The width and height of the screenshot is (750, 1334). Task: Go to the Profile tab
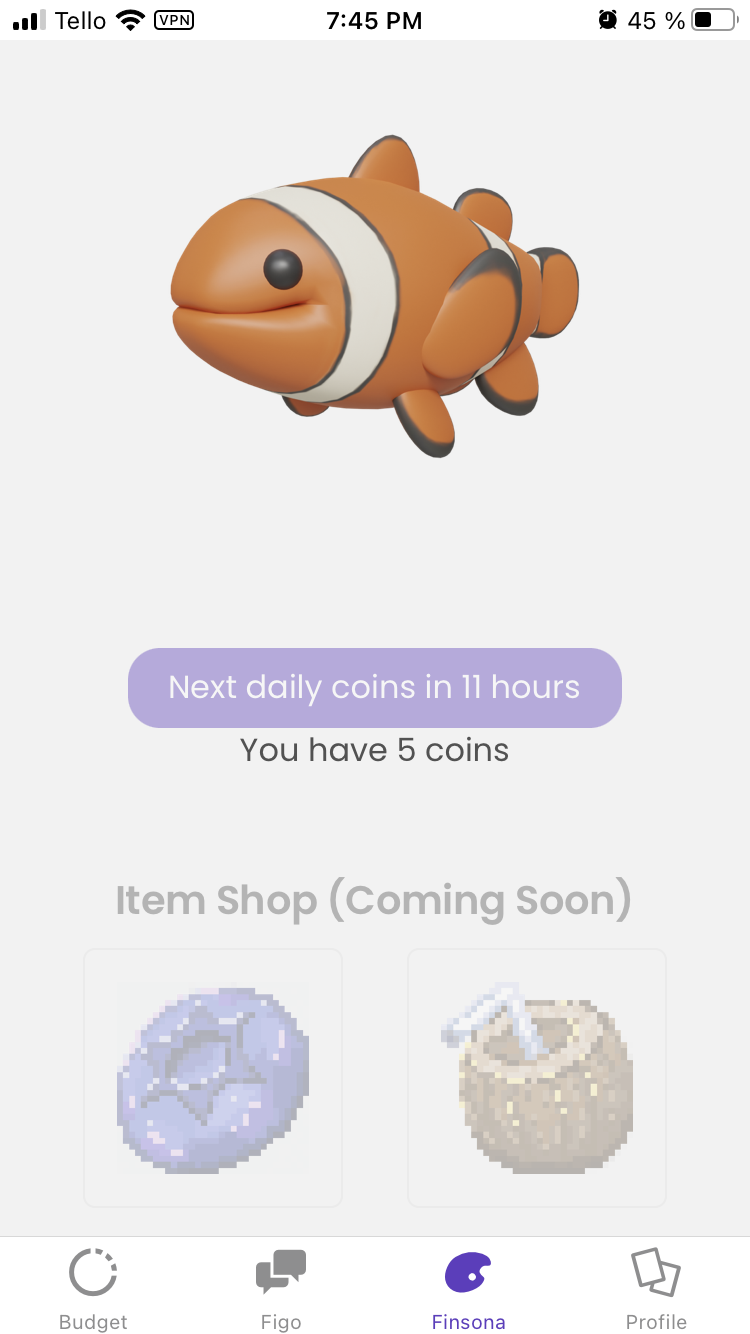[x=656, y=1288]
